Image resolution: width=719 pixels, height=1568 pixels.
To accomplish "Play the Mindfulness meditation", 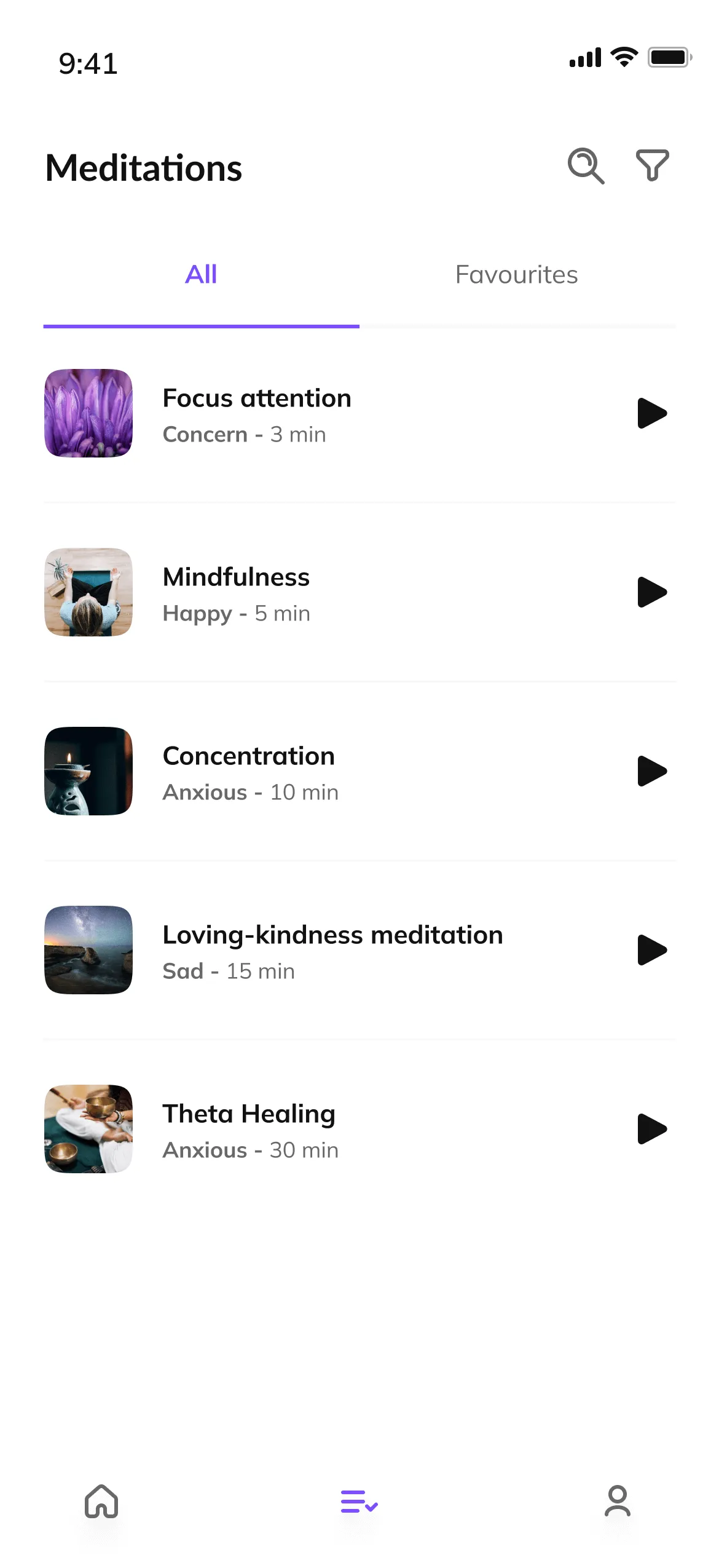I will point(651,592).
